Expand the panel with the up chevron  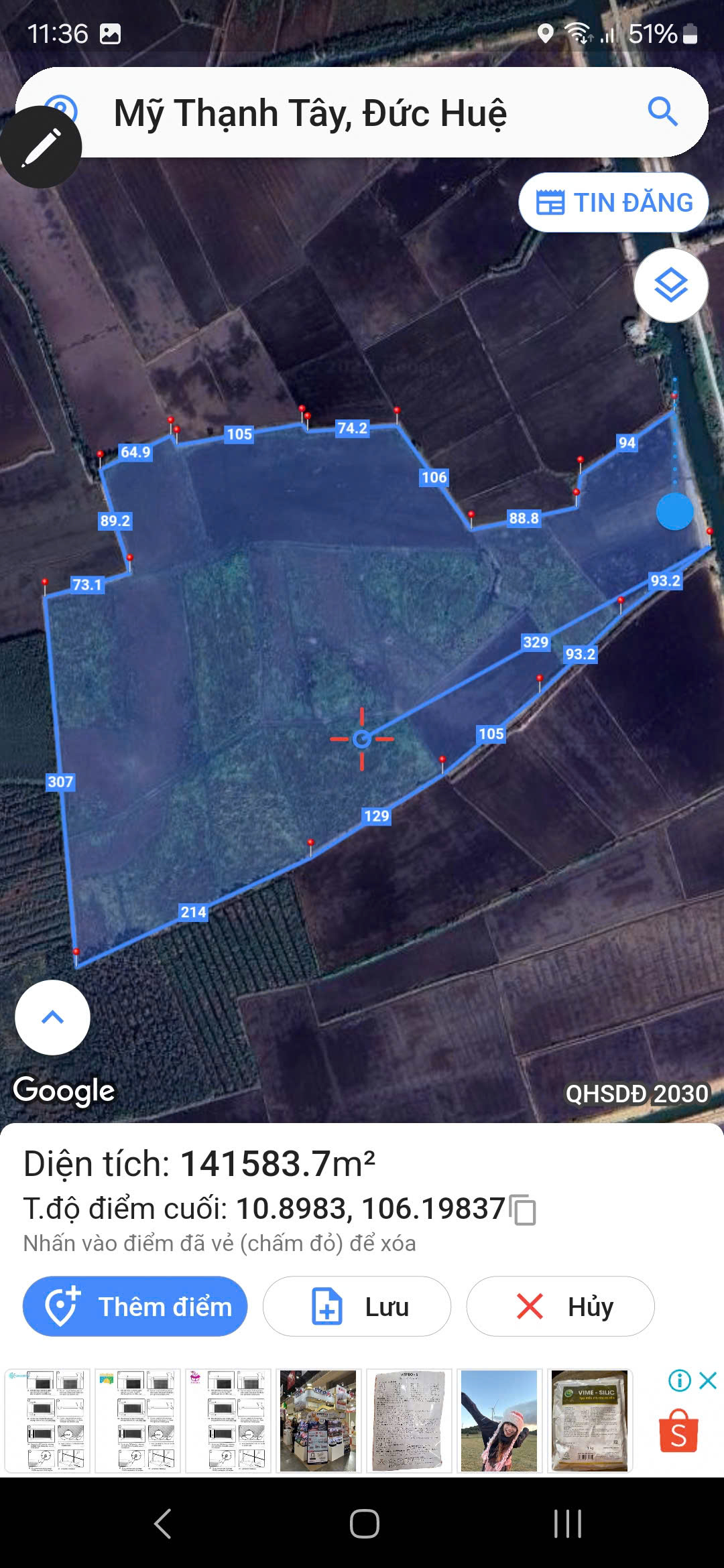click(52, 1017)
